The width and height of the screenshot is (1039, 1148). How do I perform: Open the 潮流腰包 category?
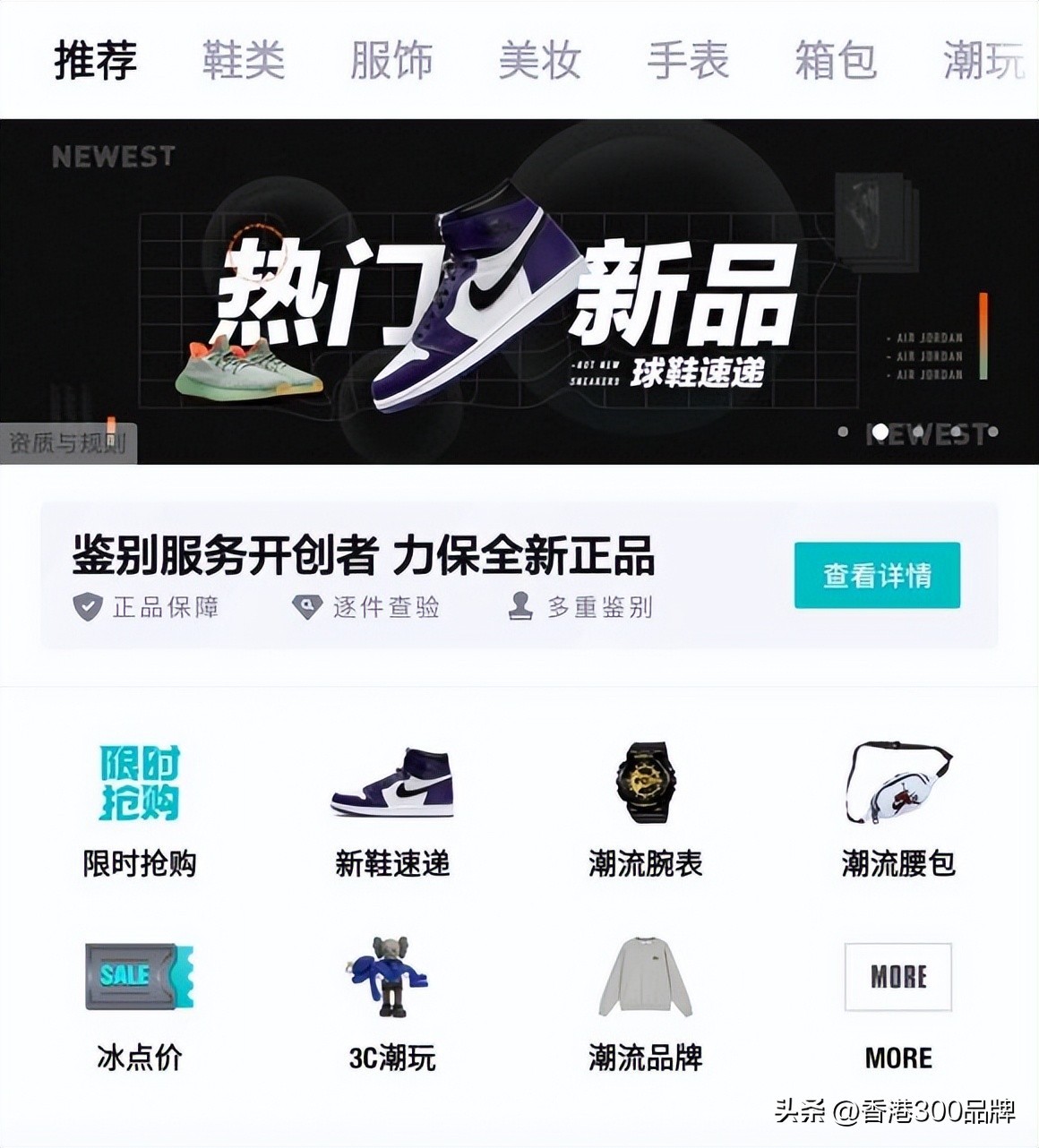[898, 808]
